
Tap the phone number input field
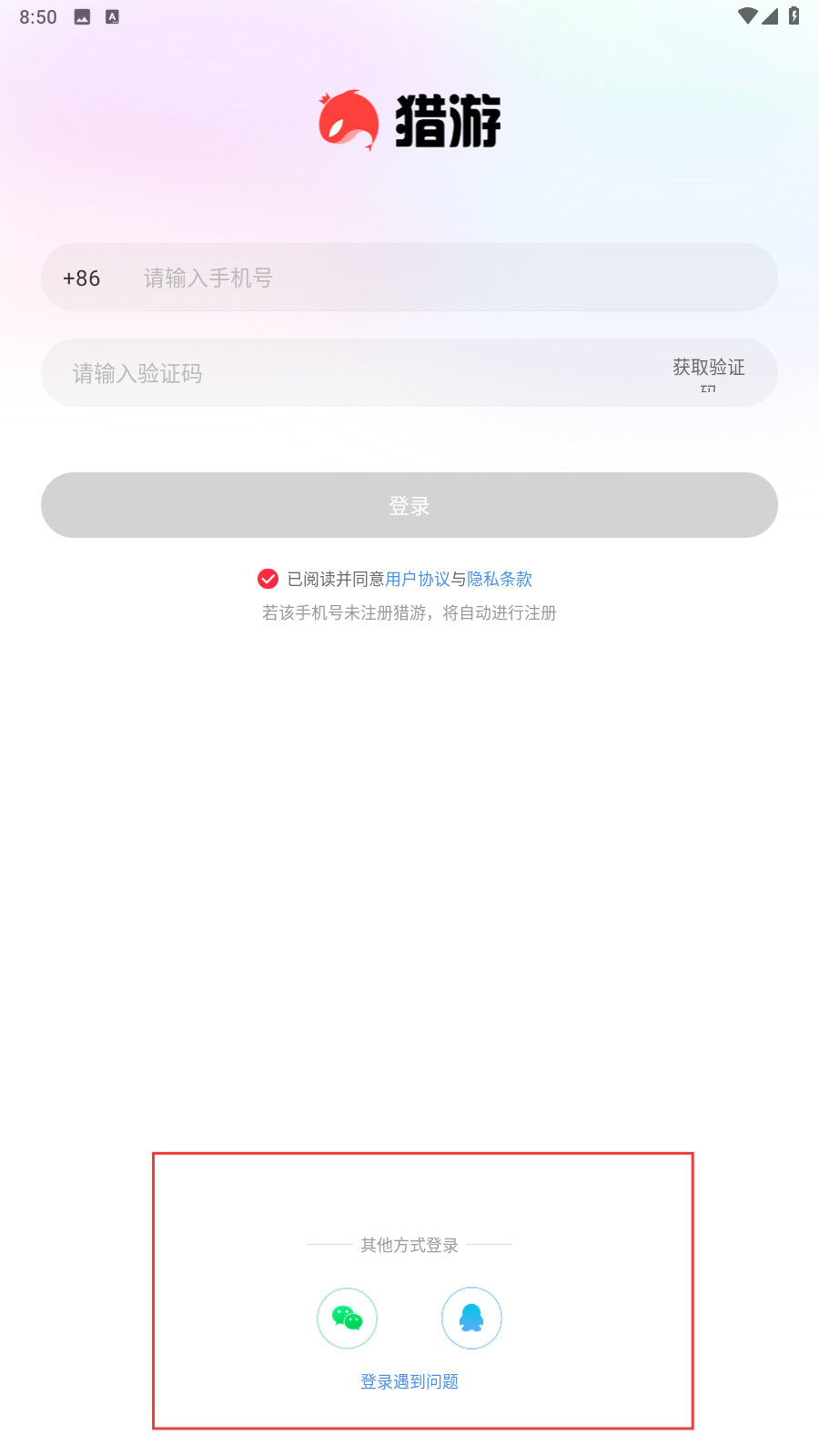point(455,278)
